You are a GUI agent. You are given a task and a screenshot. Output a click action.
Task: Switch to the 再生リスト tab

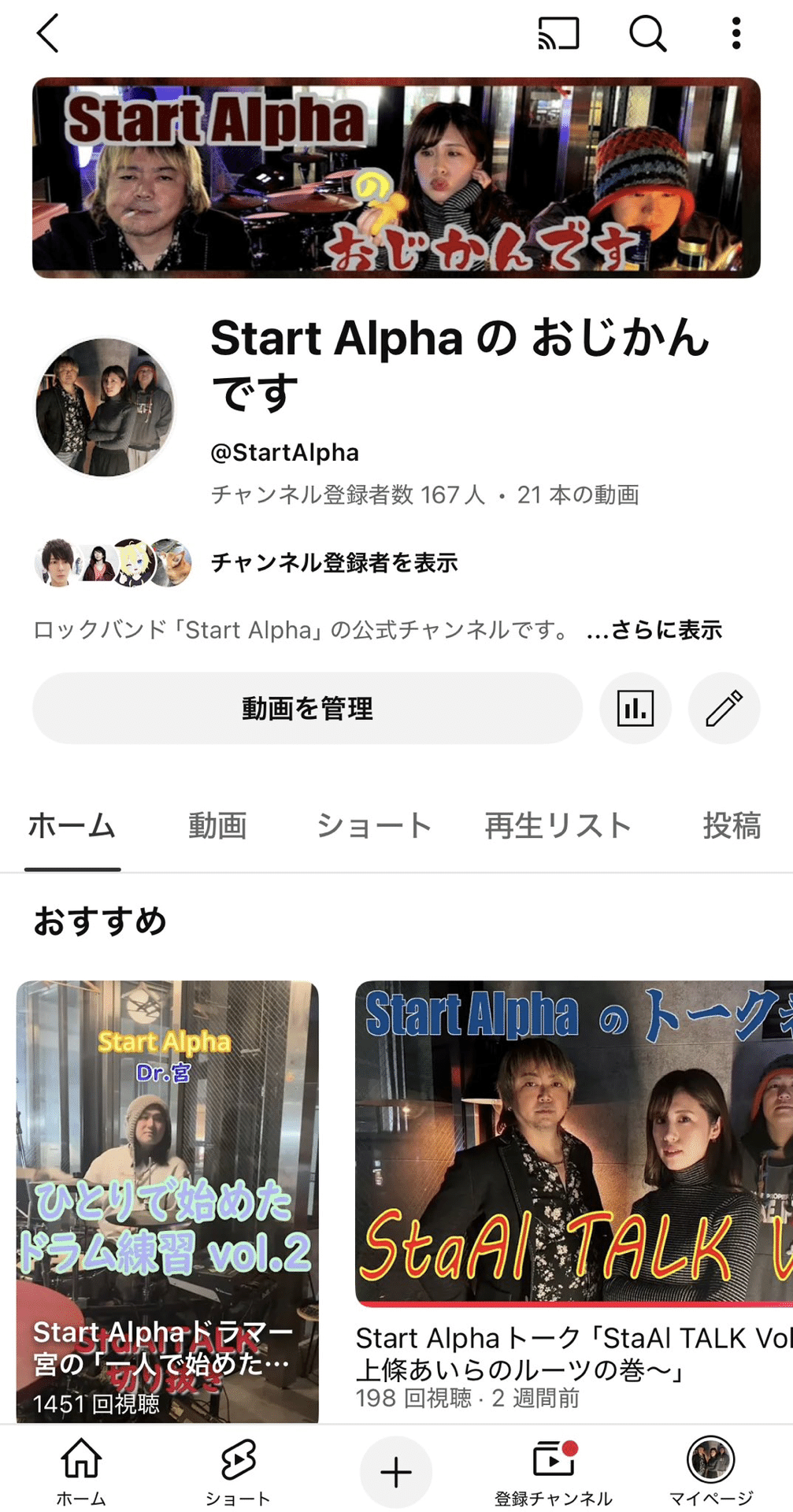coord(558,826)
